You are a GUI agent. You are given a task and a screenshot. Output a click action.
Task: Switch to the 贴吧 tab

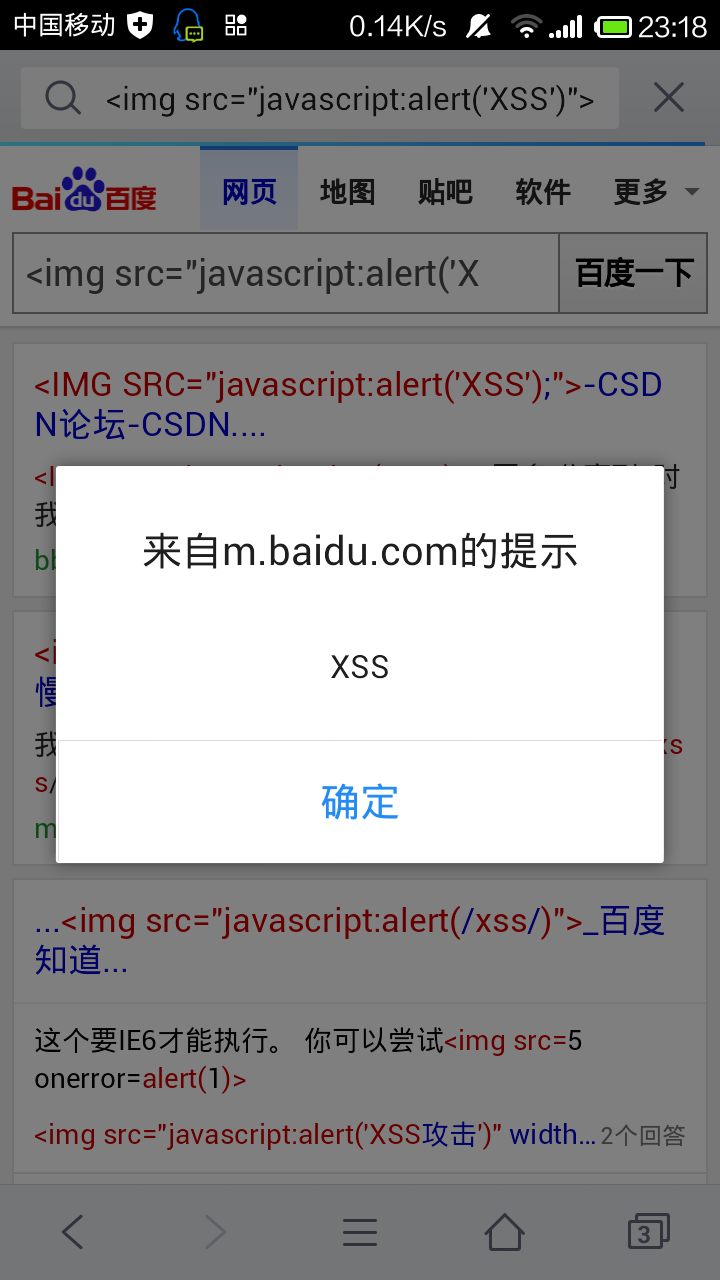coord(445,191)
